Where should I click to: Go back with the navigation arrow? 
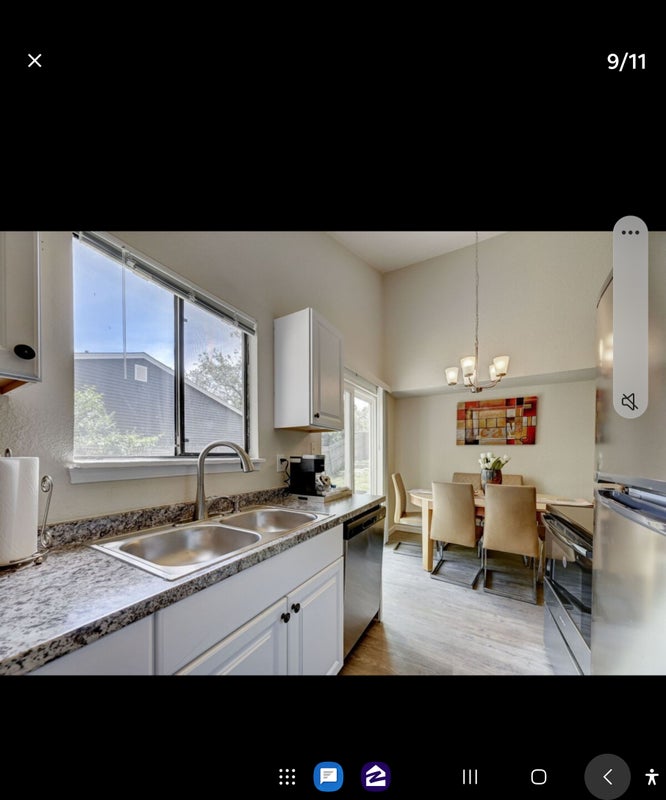[607, 777]
